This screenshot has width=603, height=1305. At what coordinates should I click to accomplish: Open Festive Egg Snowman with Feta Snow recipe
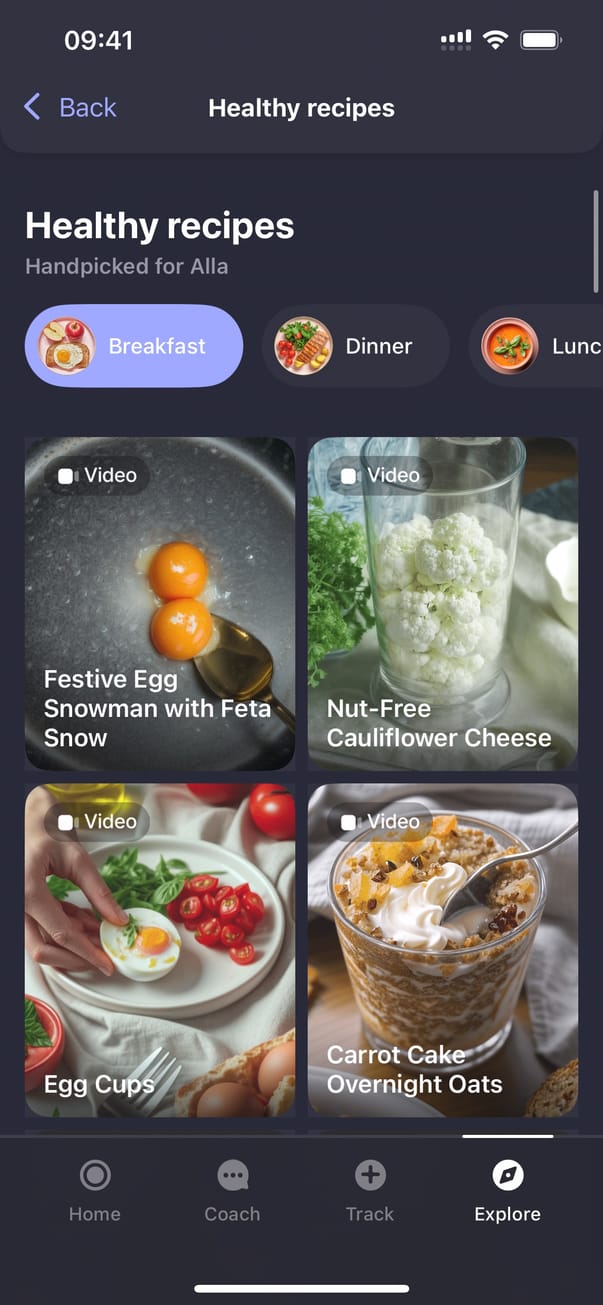point(160,603)
